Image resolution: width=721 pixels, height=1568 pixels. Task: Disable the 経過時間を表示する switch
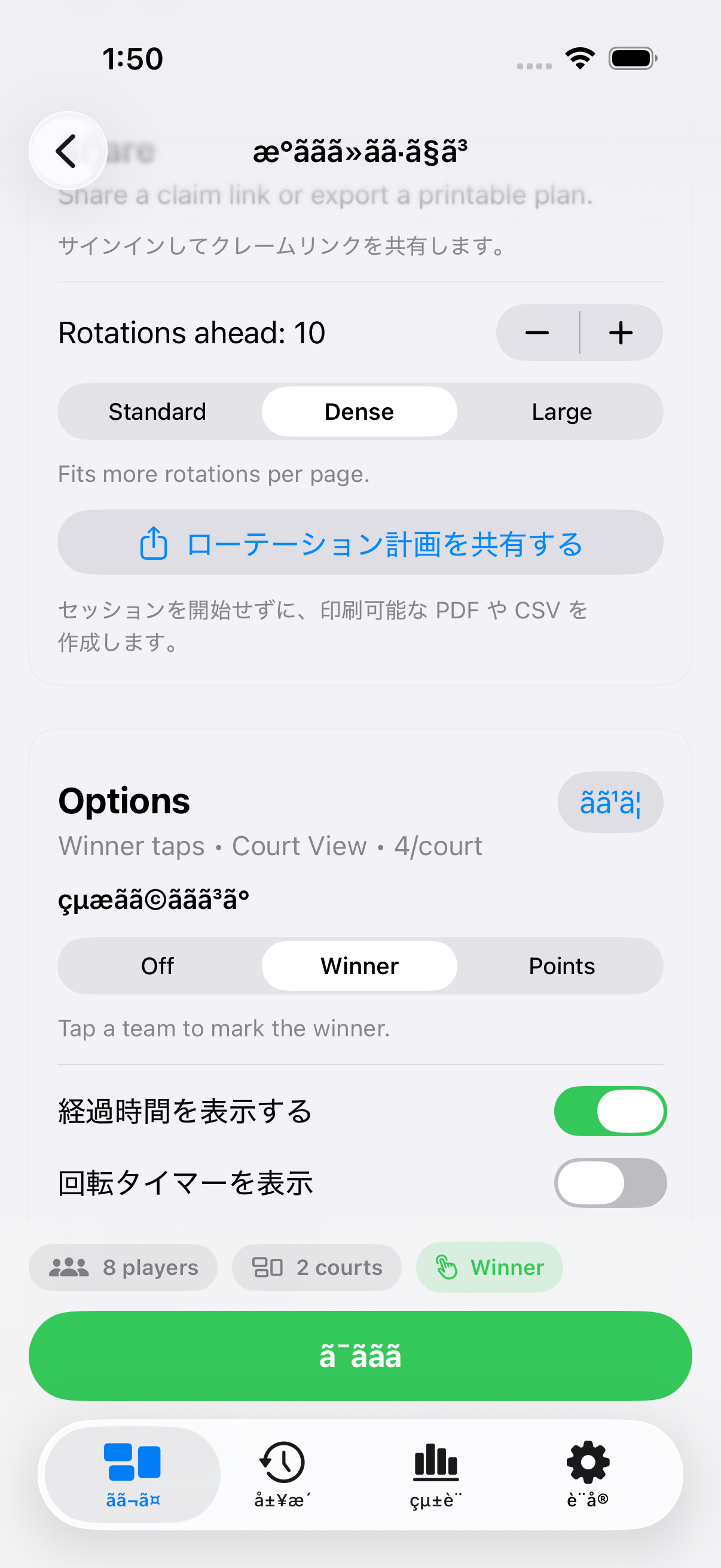(x=610, y=1111)
